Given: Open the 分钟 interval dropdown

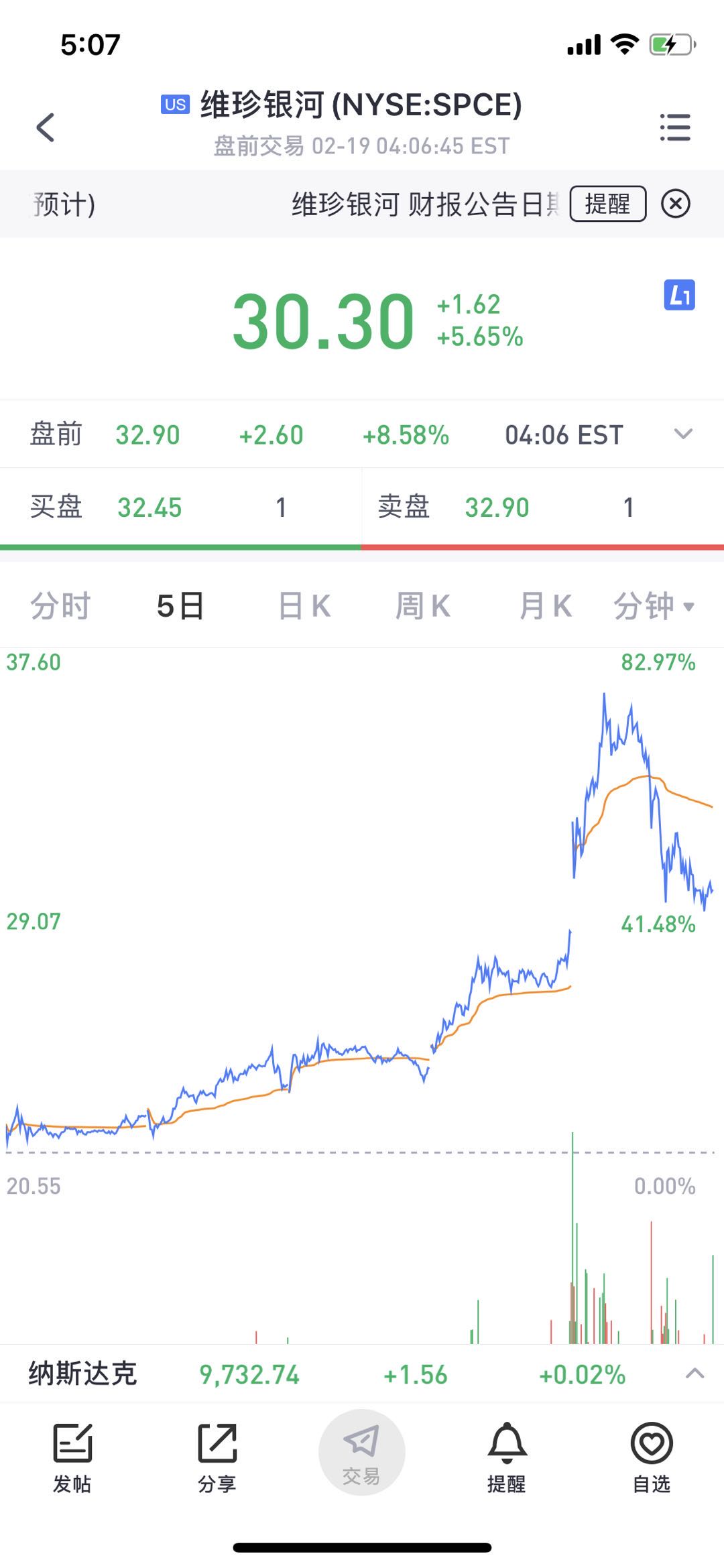Looking at the screenshot, I should click(x=654, y=606).
